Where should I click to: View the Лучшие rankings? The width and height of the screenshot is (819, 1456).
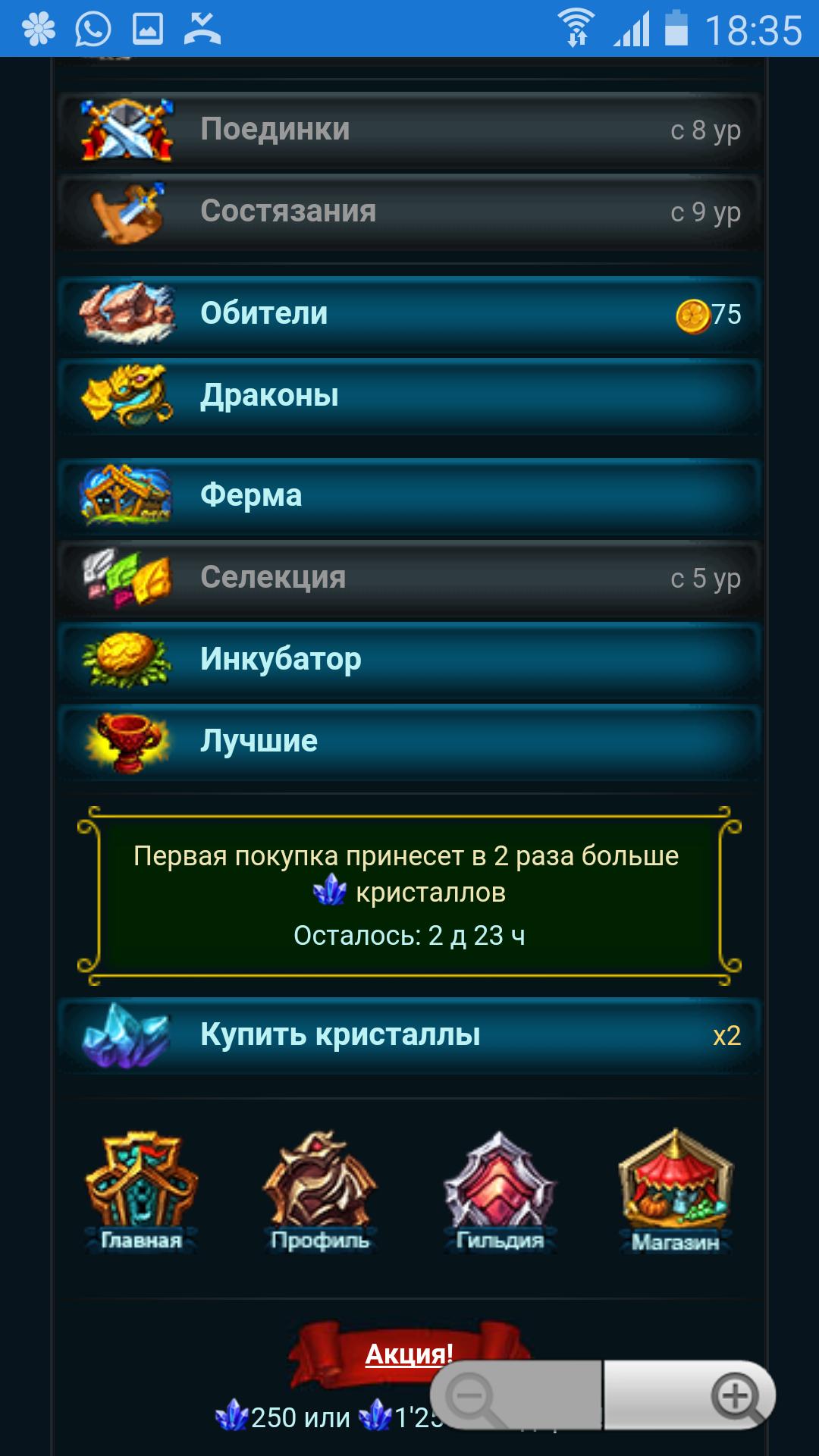pyautogui.click(x=409, y=741)
